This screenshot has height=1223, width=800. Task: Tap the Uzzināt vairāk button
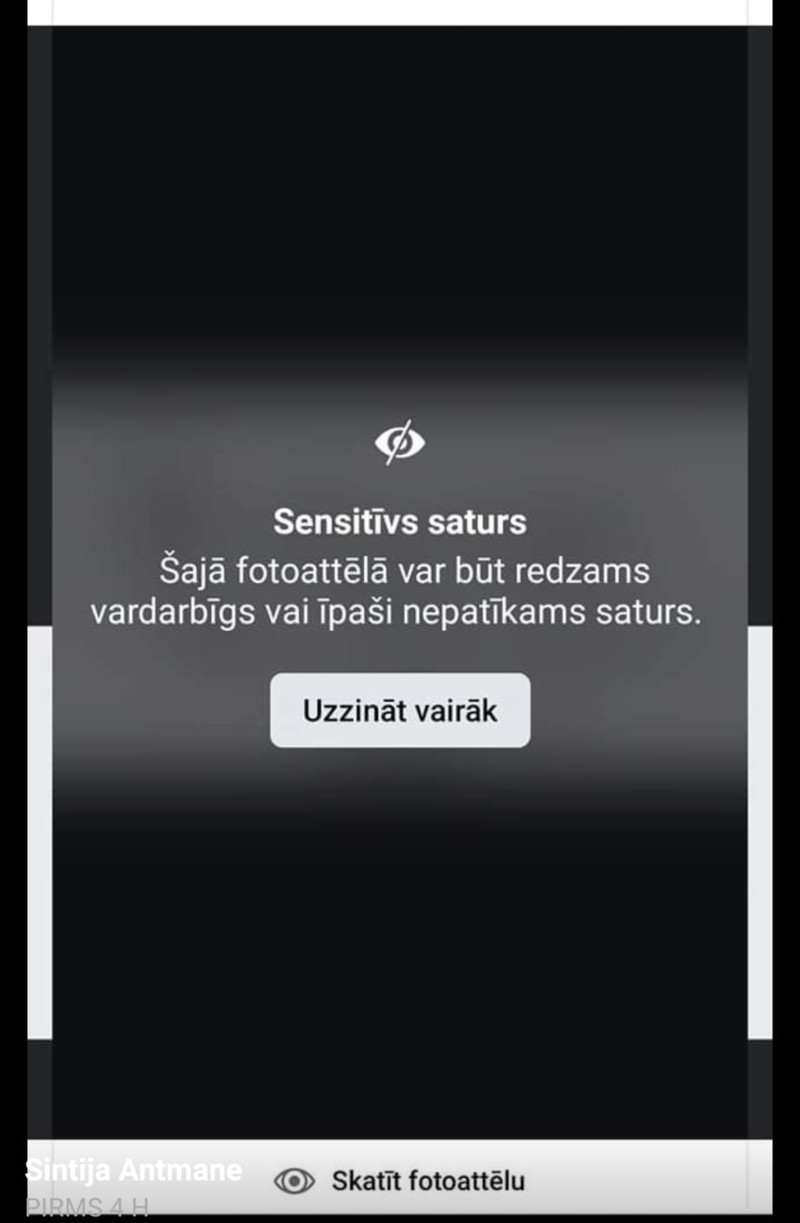tap(400, 710)
